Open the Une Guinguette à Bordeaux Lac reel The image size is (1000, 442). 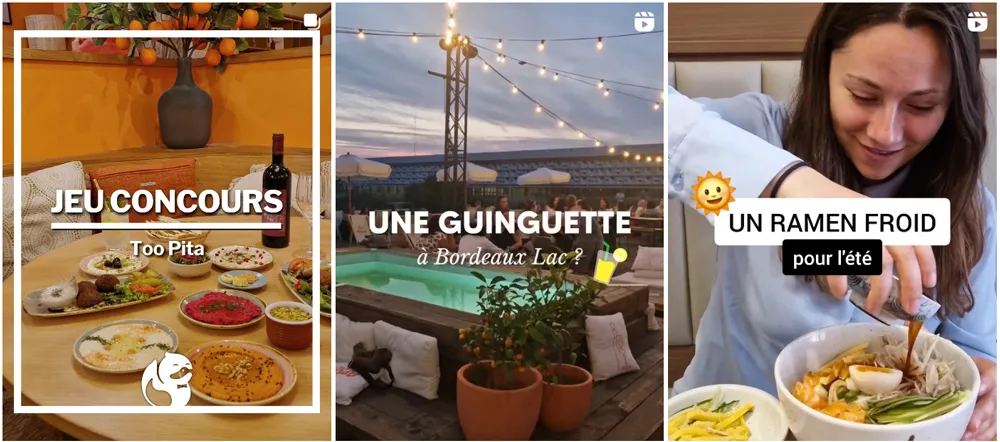pyautogui.click(x=499, y=221)
